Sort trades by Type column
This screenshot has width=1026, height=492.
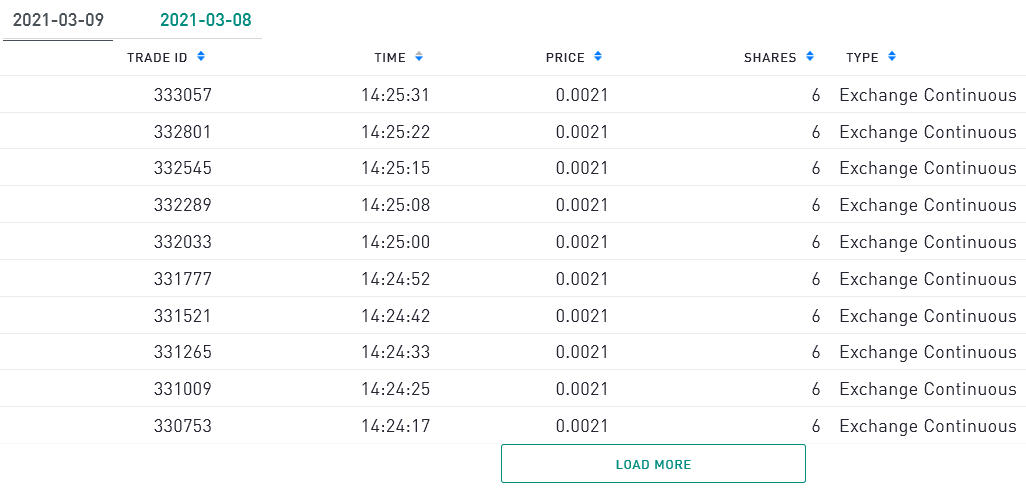(870, 57)
